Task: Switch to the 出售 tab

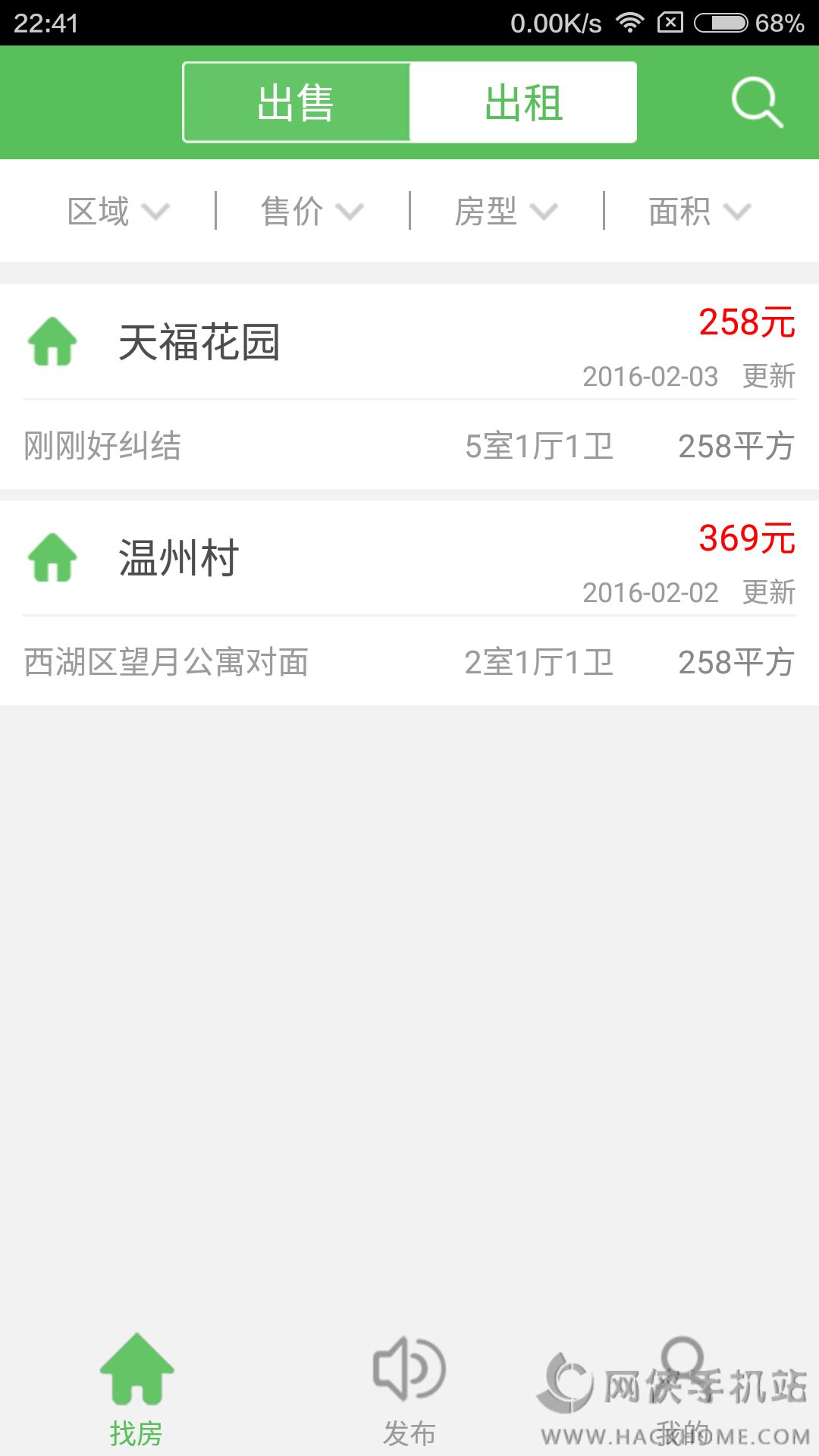Action: pos(297,102)
